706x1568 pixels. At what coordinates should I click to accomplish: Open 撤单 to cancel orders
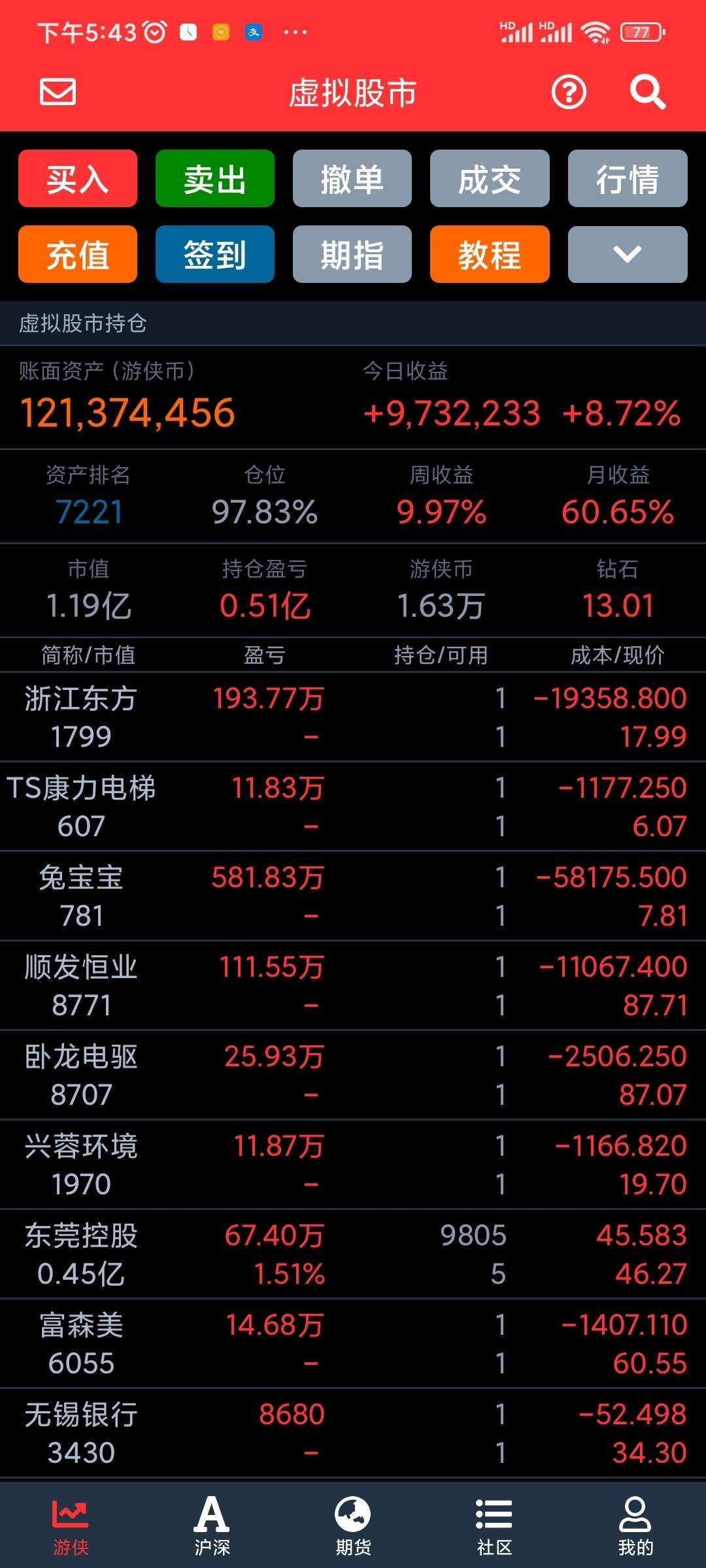point(352,178)
